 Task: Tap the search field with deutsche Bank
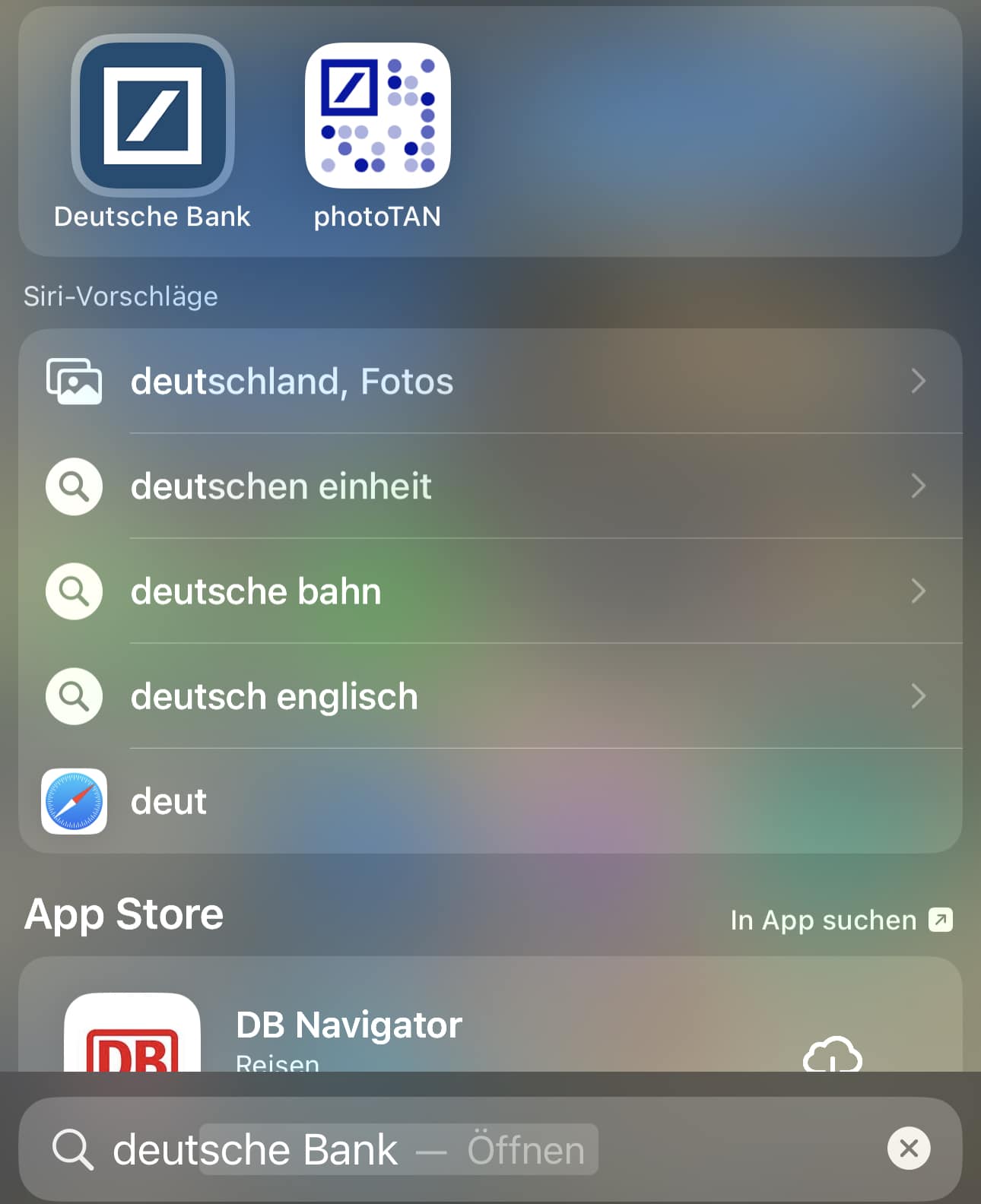coord(456,1149)
